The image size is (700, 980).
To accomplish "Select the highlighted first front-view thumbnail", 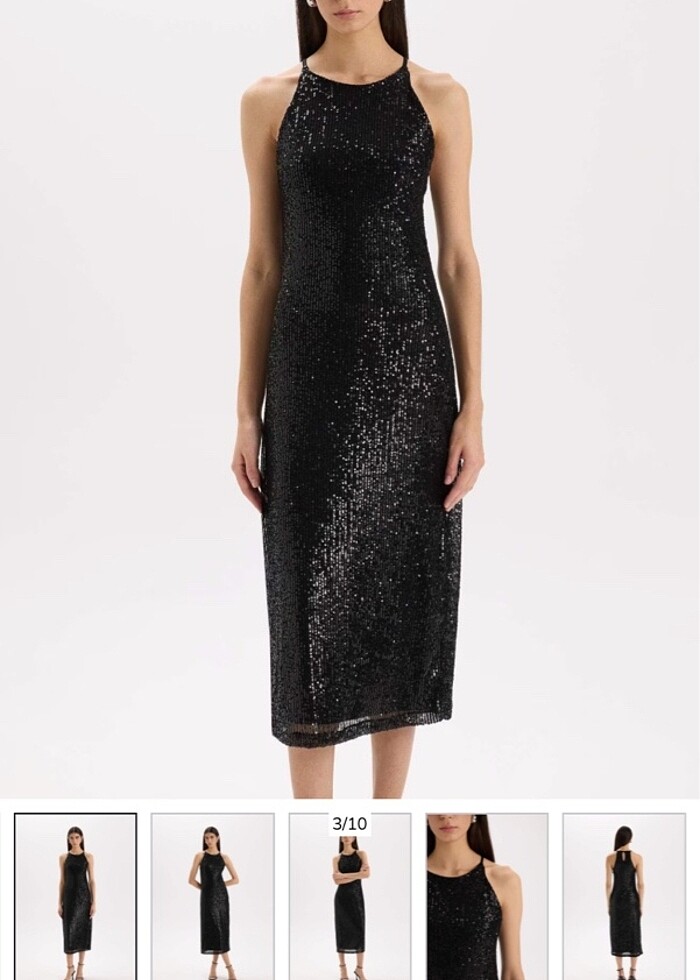I will 75,895.
